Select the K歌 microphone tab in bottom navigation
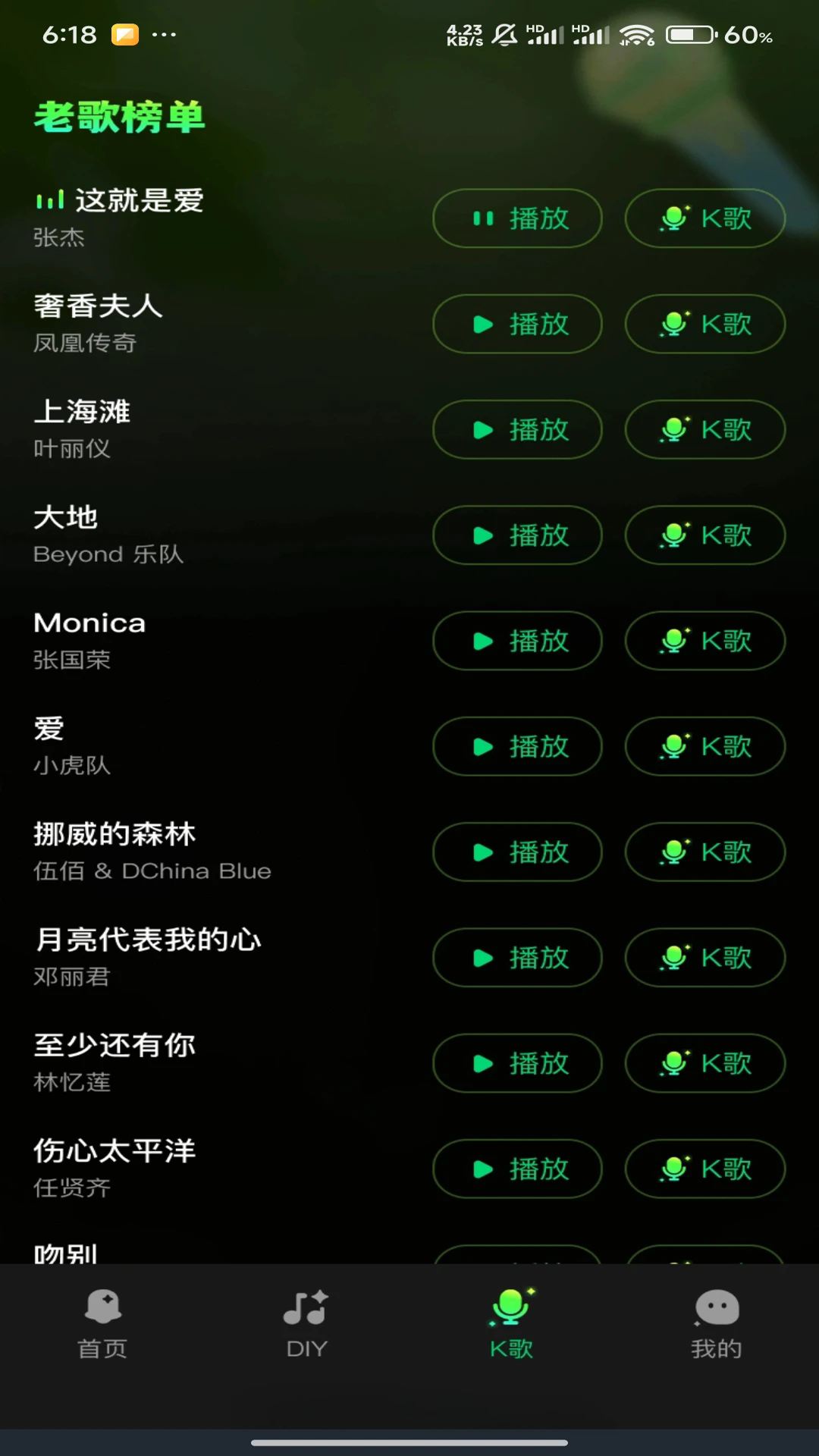Viewport: 819px width, 1456px height. click(x=511, y=1323)
